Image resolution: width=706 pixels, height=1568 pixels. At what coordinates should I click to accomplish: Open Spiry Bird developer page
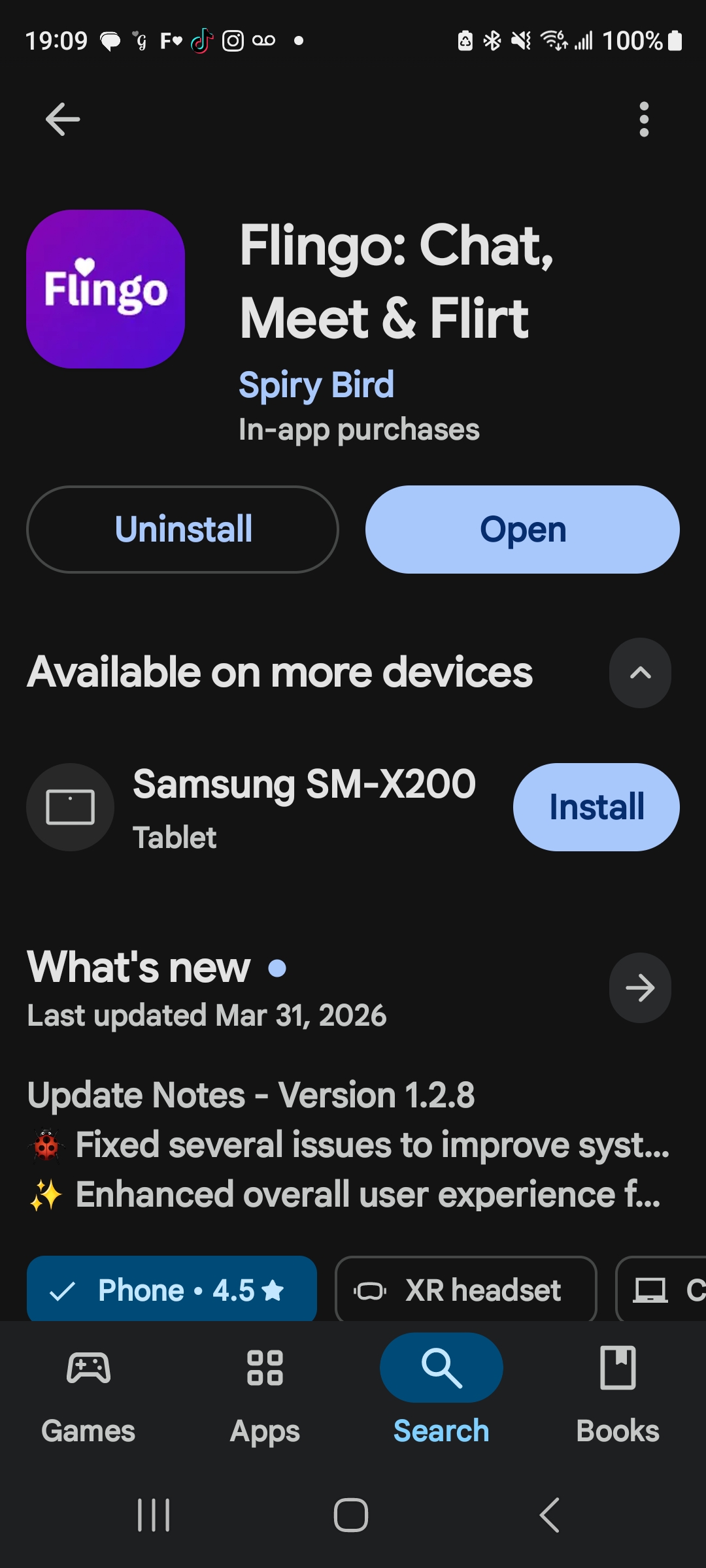tap(316, 384)
